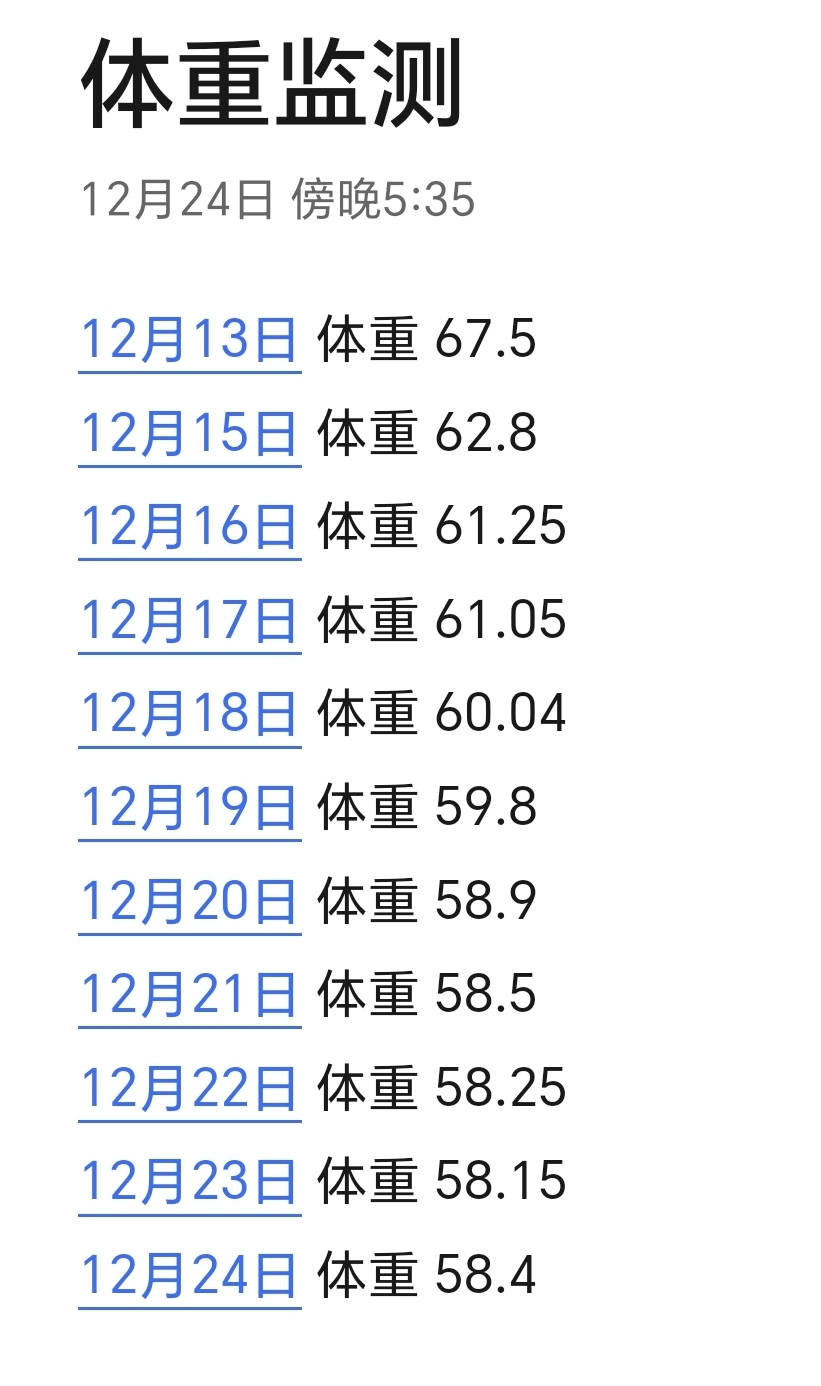Open the 12月24日 date link
821x1386 pixels.
coord(190,1276)
